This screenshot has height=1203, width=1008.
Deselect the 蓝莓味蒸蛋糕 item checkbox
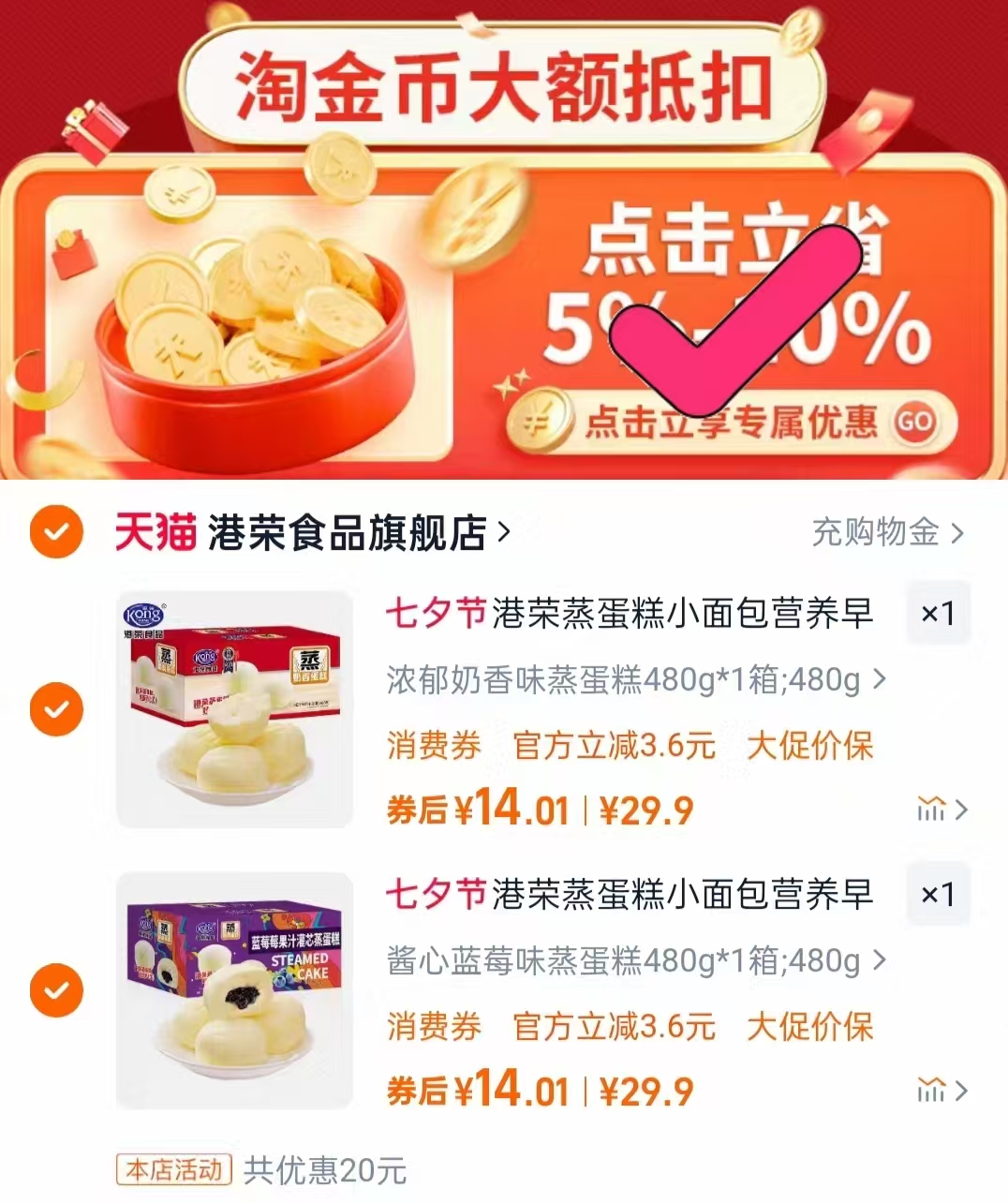[x=58, y=988]
